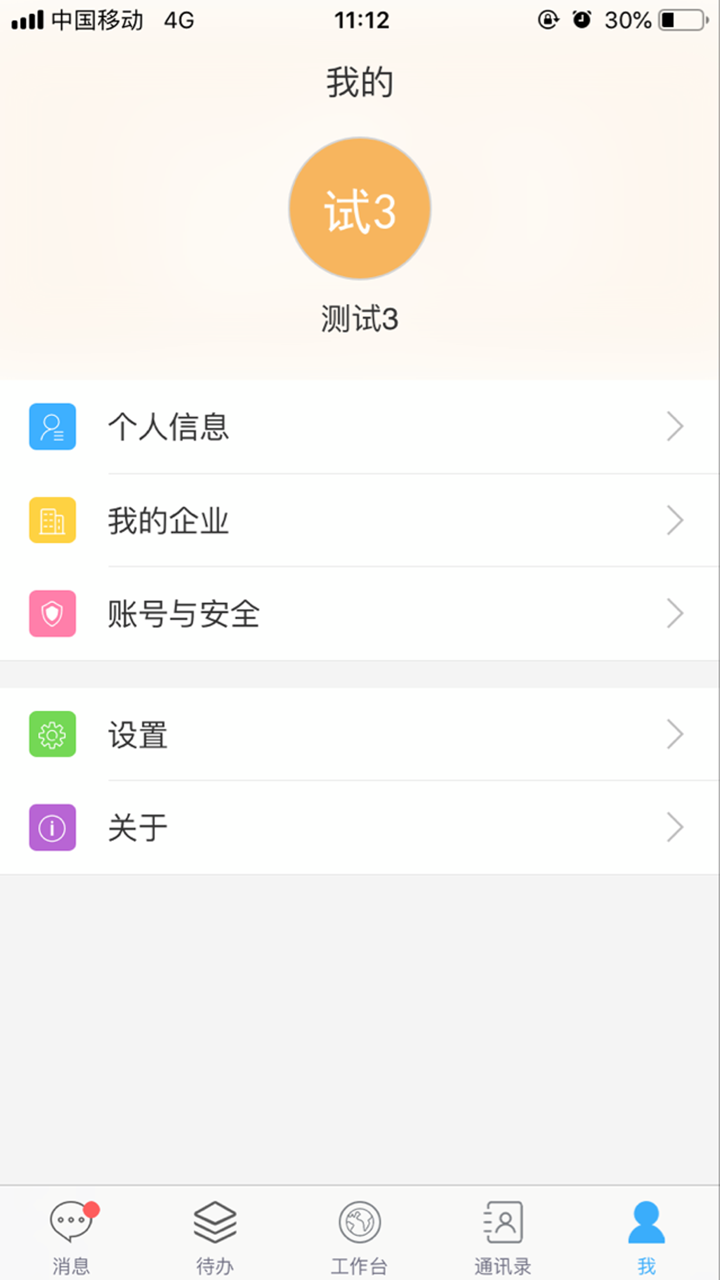
Task: Open the 消息 chat bubble icon
Action: click(x=70, y=1220)
